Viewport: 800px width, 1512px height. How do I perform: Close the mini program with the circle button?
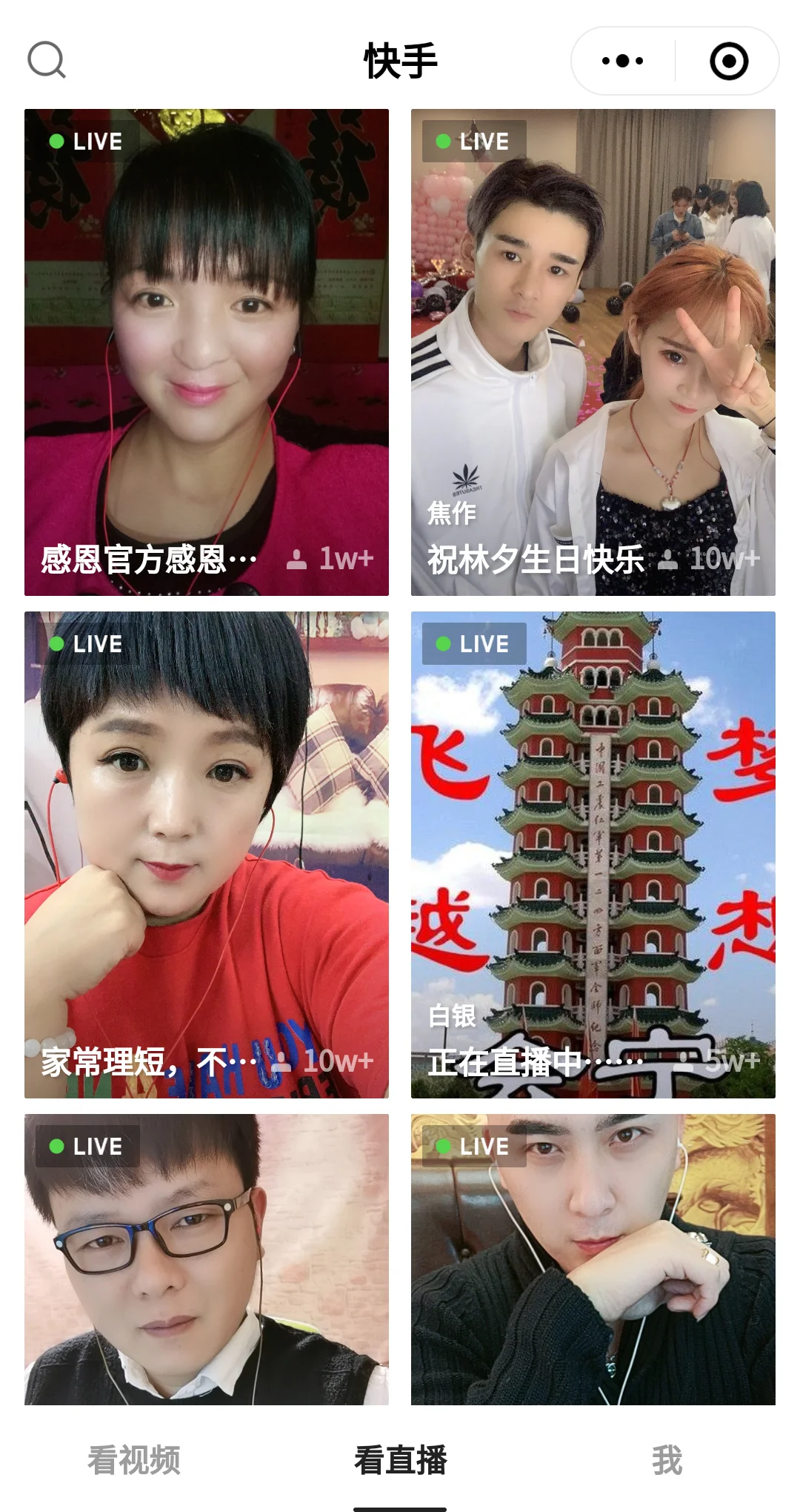point(728,61)
